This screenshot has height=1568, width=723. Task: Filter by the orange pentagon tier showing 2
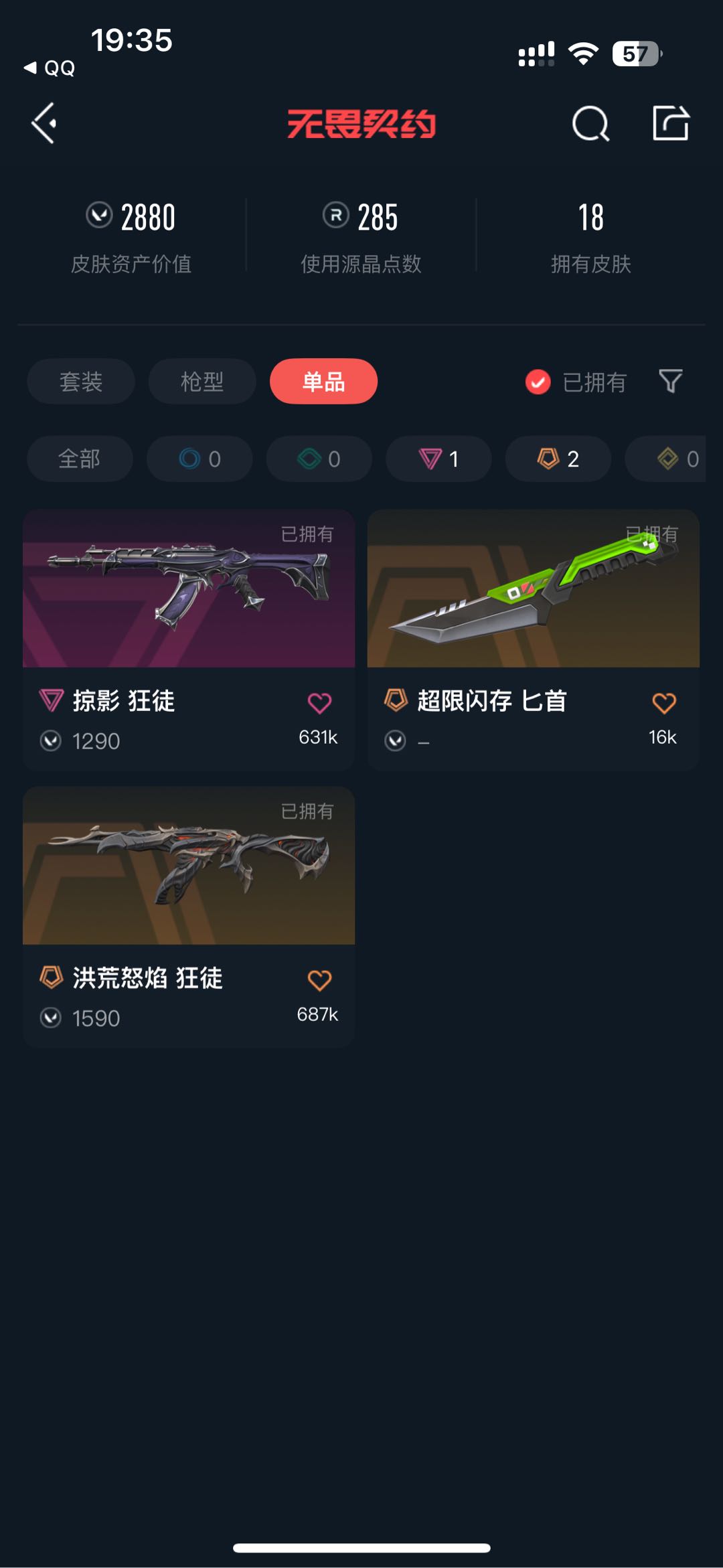pyautogui.click(x=558, y=459)
